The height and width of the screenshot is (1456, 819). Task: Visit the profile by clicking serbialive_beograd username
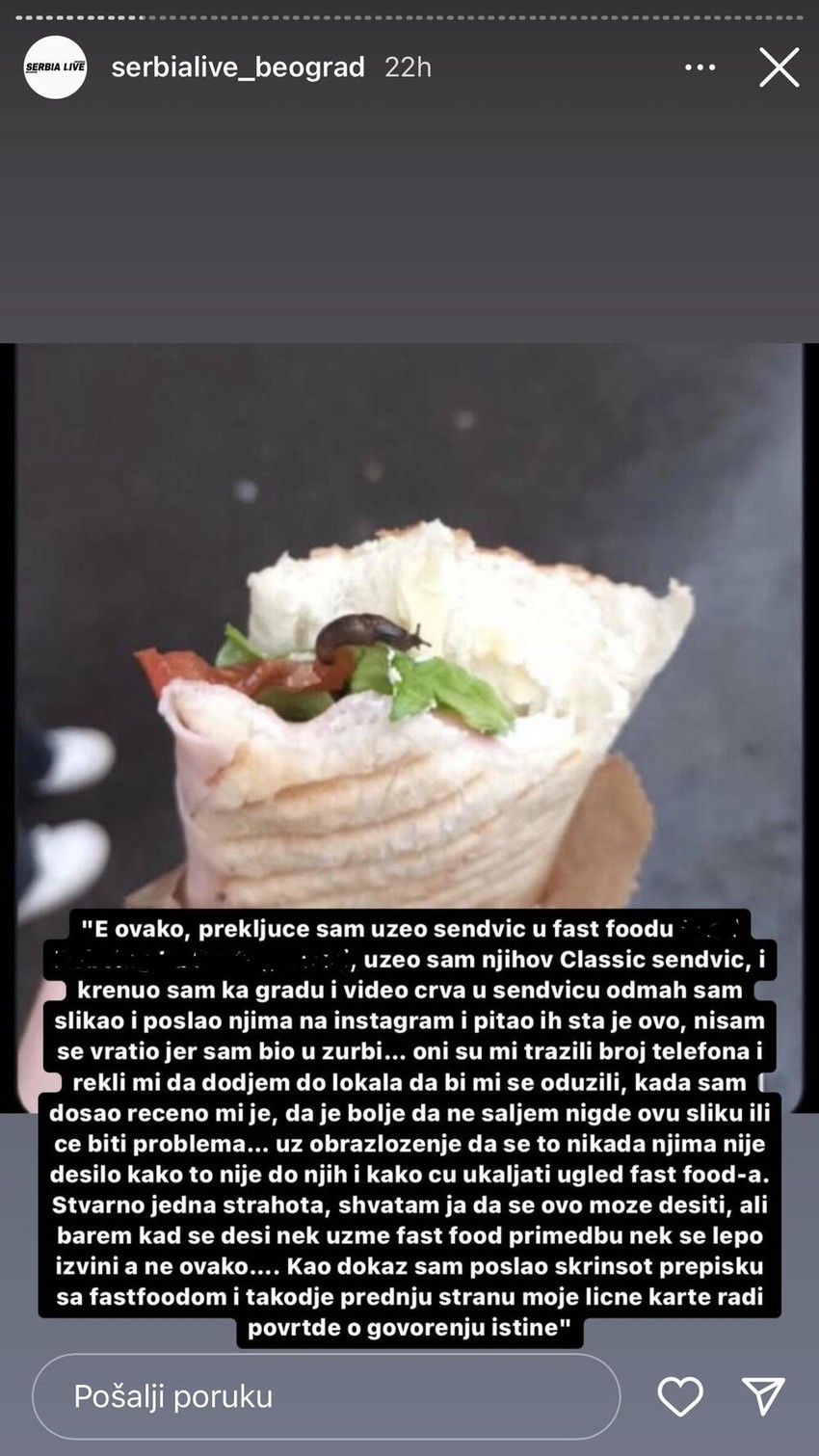(x=237, y=66)
